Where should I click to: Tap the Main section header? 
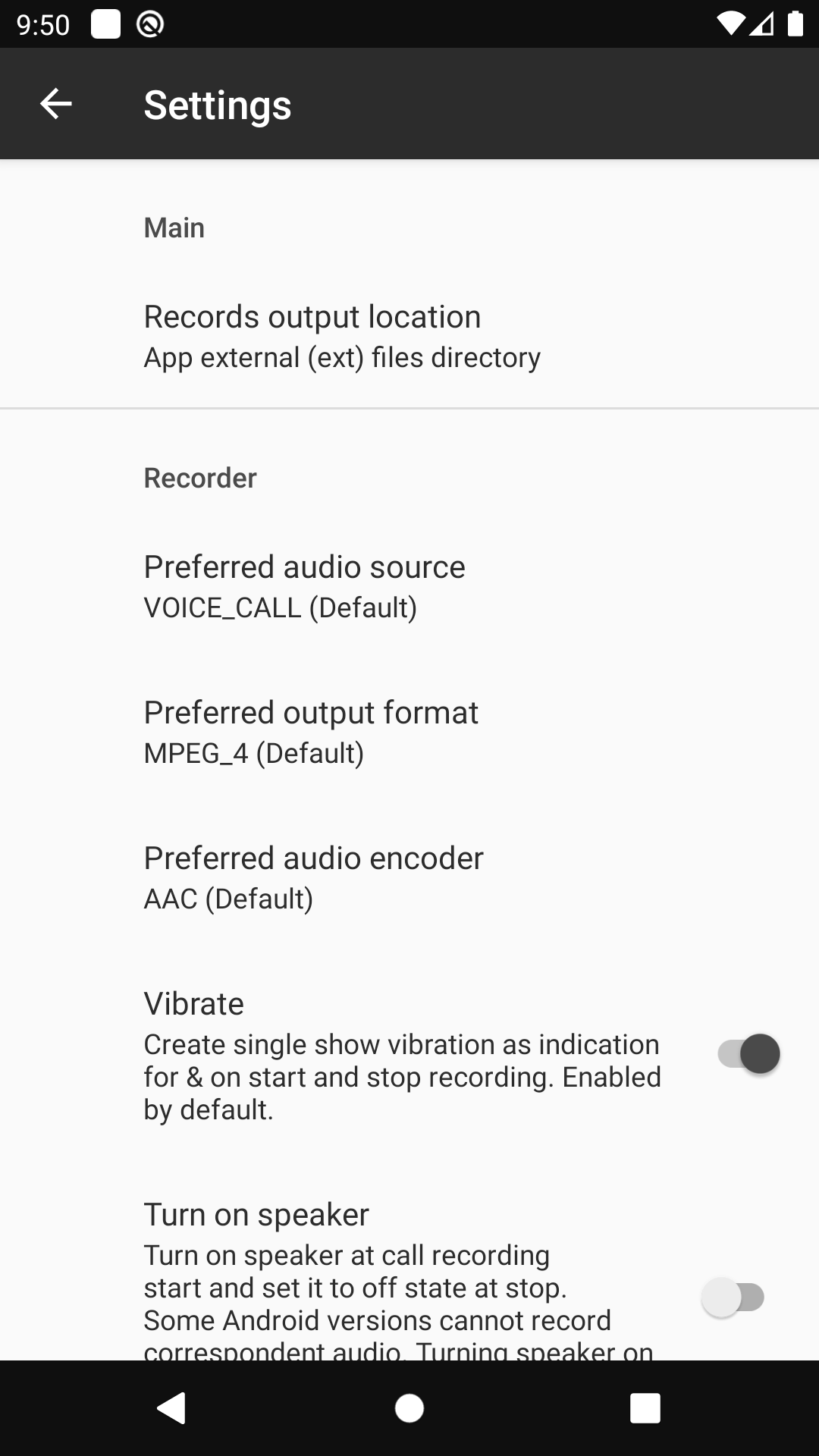174,227
